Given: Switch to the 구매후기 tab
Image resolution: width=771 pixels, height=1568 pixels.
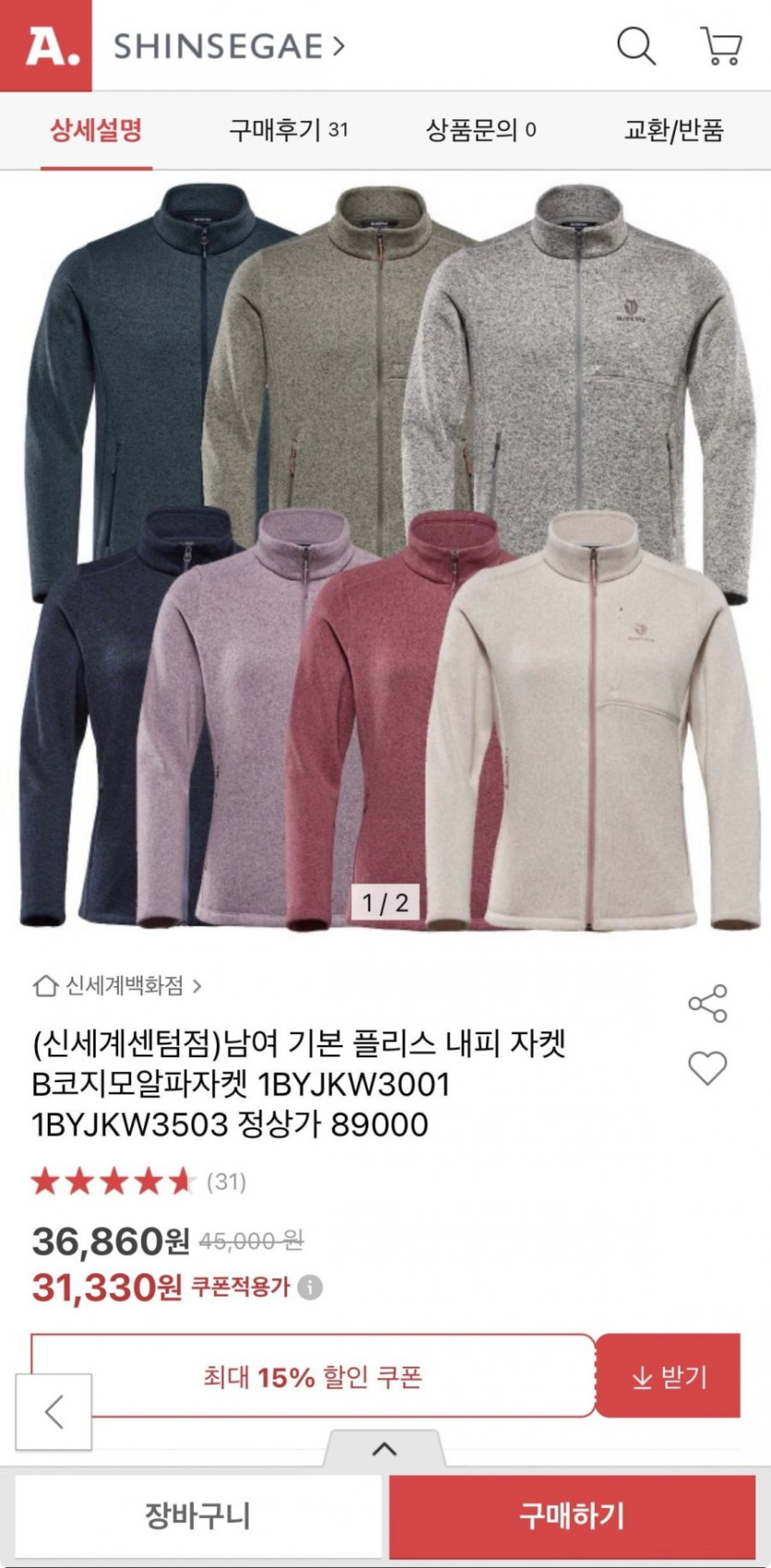Looking at the screenshot, I should tap(288, 130).
